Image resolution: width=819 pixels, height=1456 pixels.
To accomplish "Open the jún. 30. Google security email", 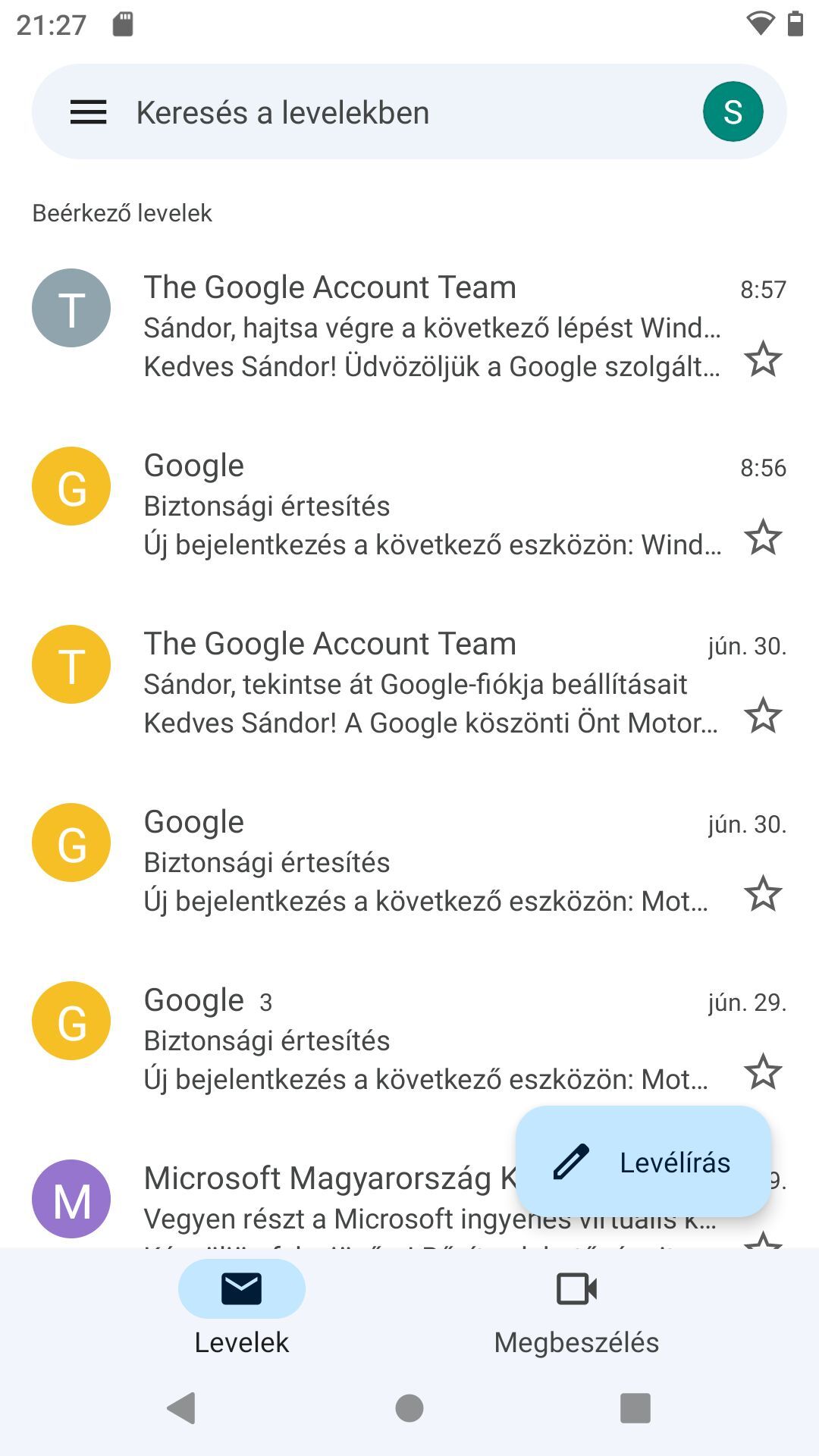I will click(409, 861).
